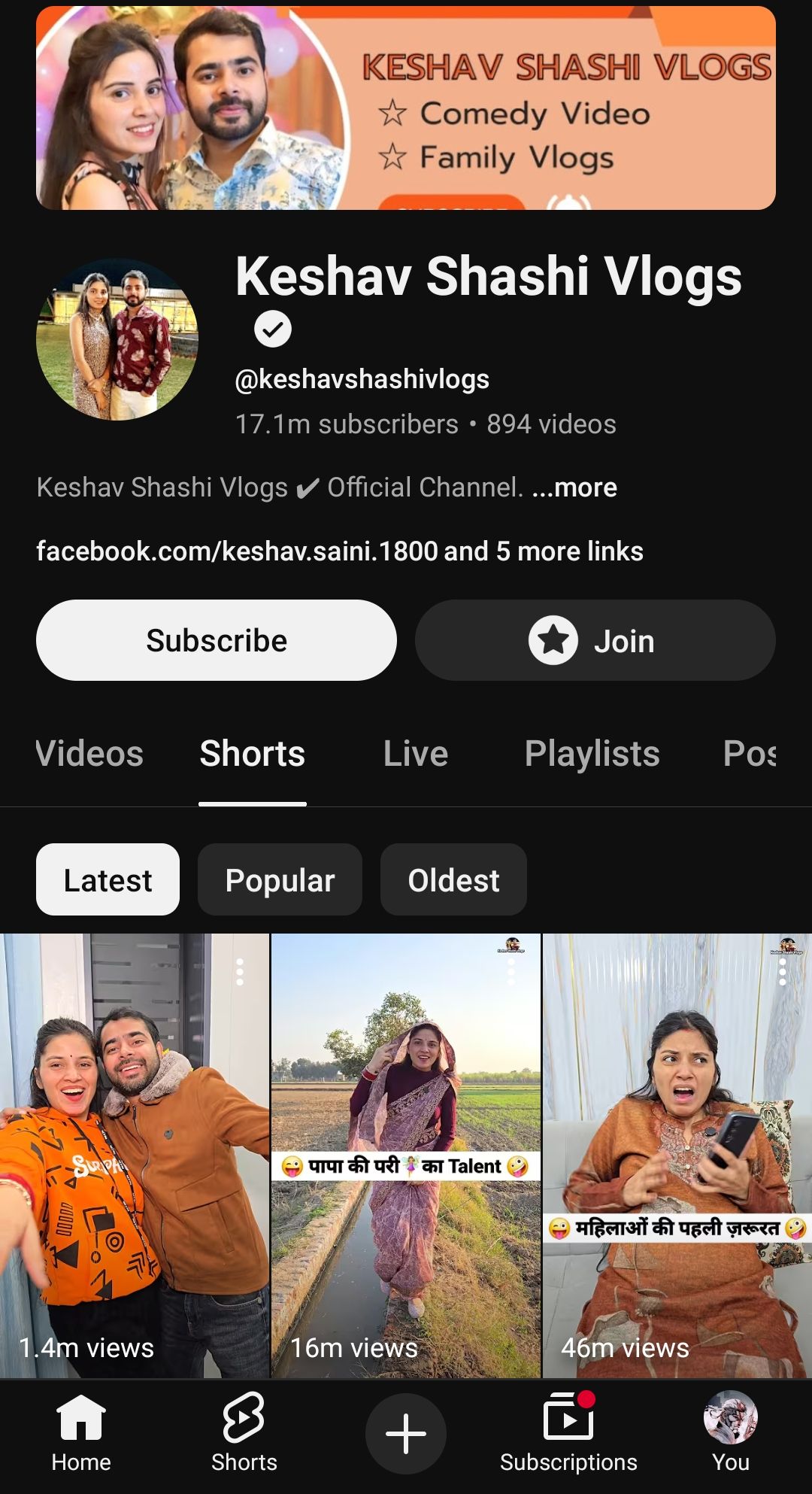The height and width of the screenshot is (1494, 812).
Task: Open options menu on the 46m views short
Action: coord(783,972)
